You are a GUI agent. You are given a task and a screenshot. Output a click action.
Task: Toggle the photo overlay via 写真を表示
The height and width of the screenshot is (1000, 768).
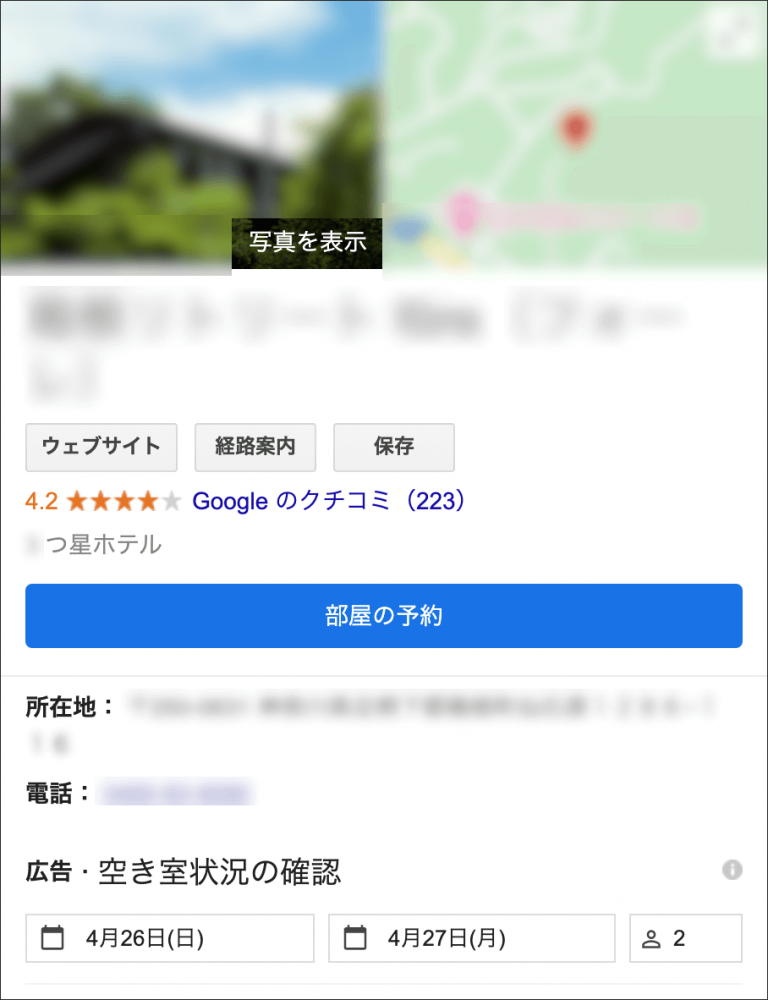click(306, 243)
